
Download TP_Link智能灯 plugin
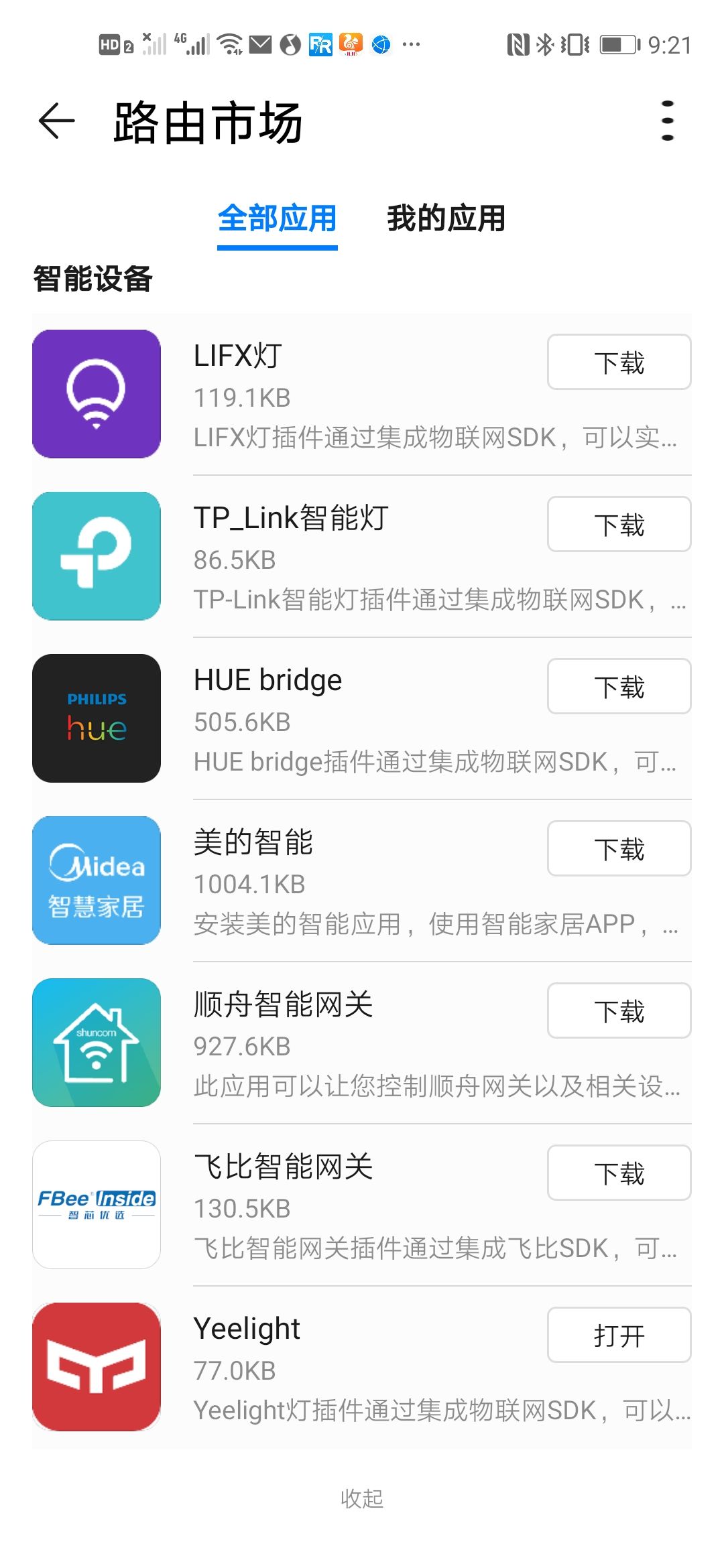(x=619, y=524)
